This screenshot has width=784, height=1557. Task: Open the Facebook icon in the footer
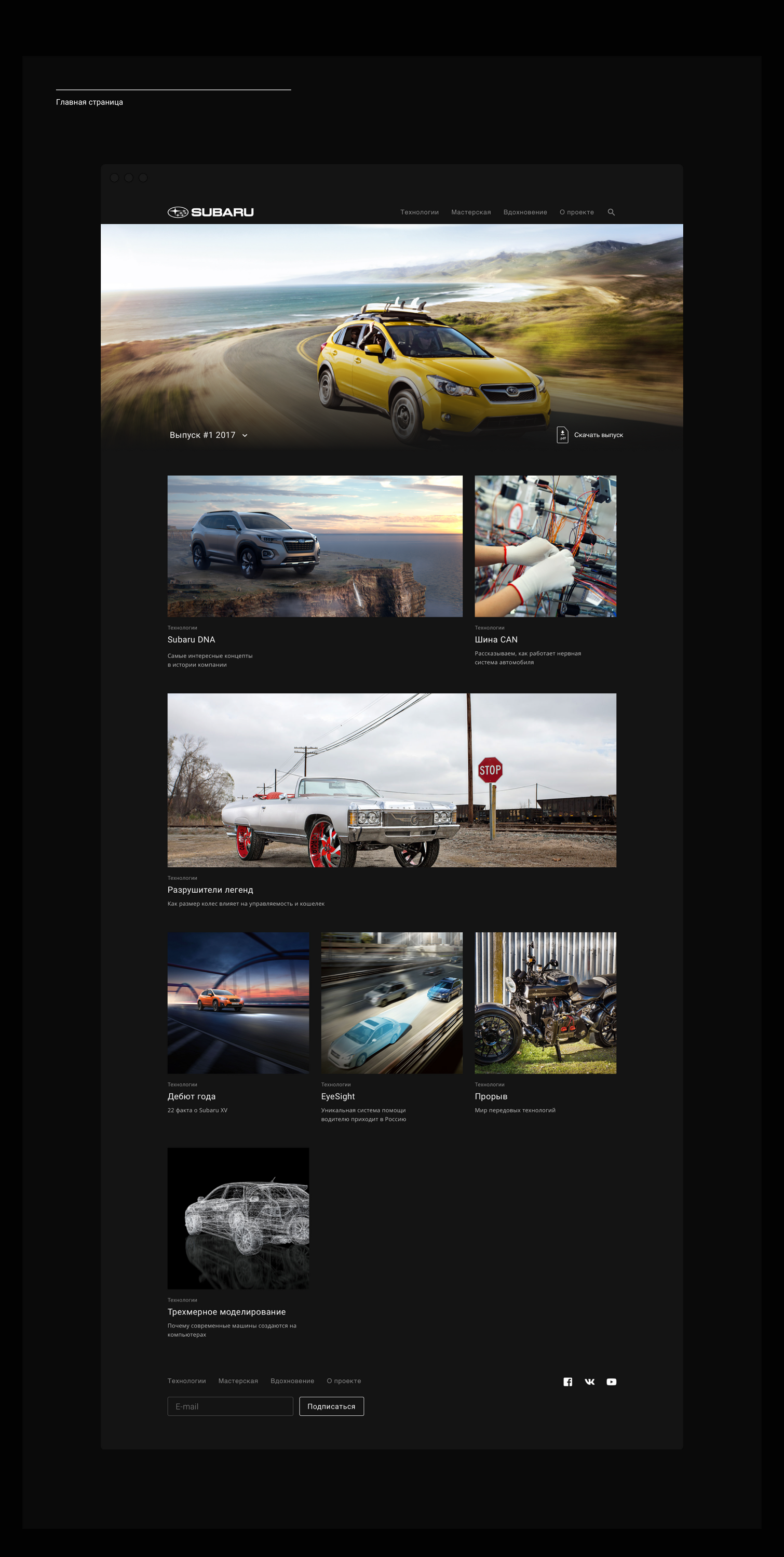(x=567, y=1381)
